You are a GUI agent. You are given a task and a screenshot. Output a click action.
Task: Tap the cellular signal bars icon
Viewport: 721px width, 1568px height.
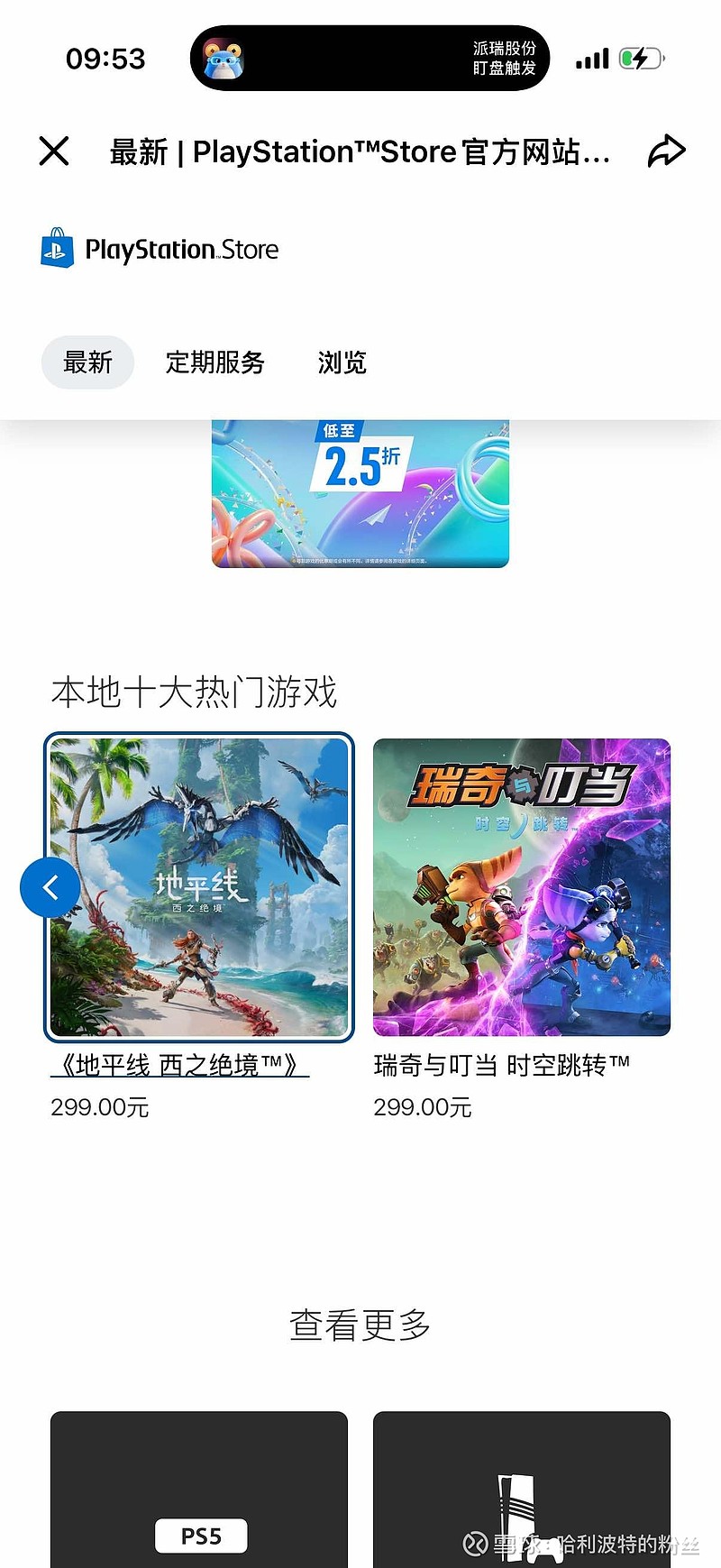click(x=590, y=57)
